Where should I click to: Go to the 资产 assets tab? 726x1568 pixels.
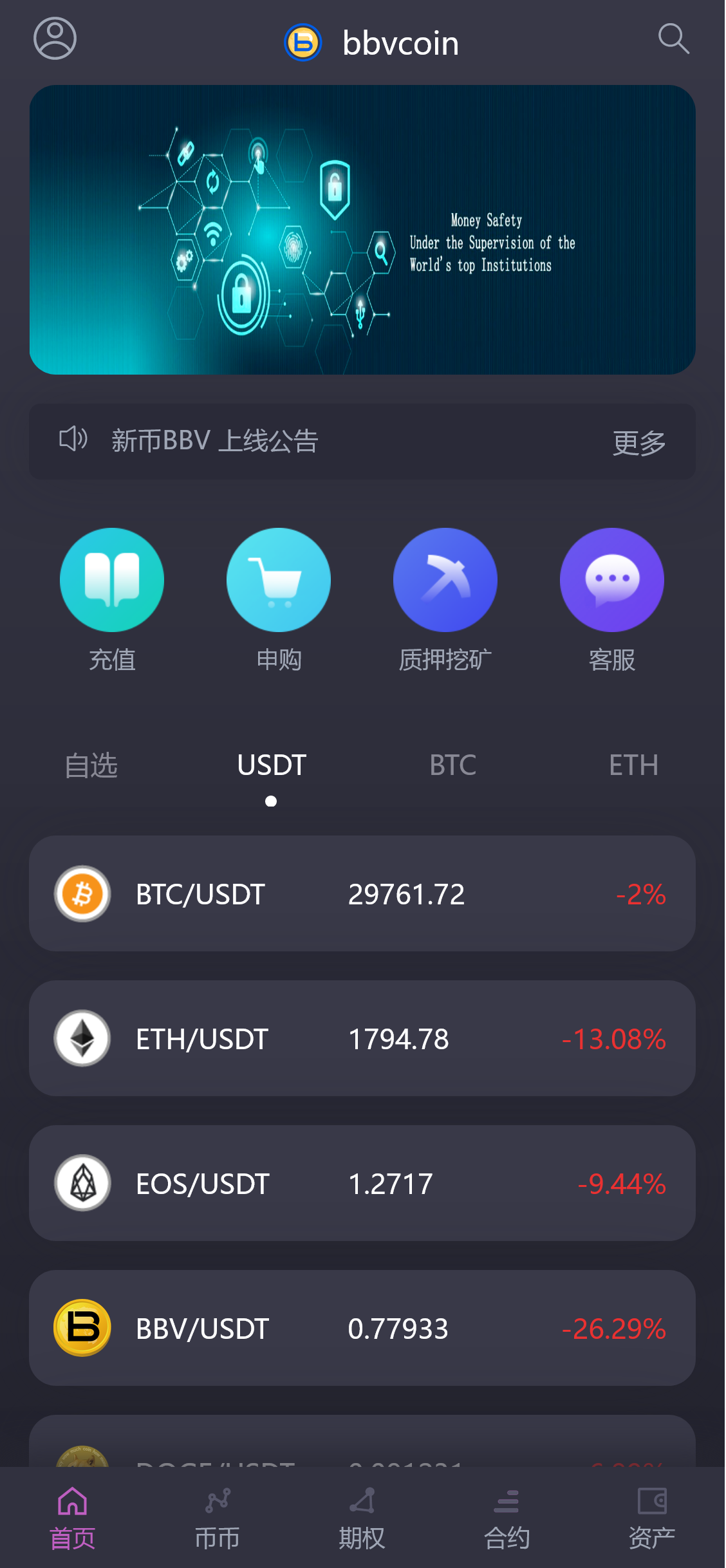coord(652,1518)
